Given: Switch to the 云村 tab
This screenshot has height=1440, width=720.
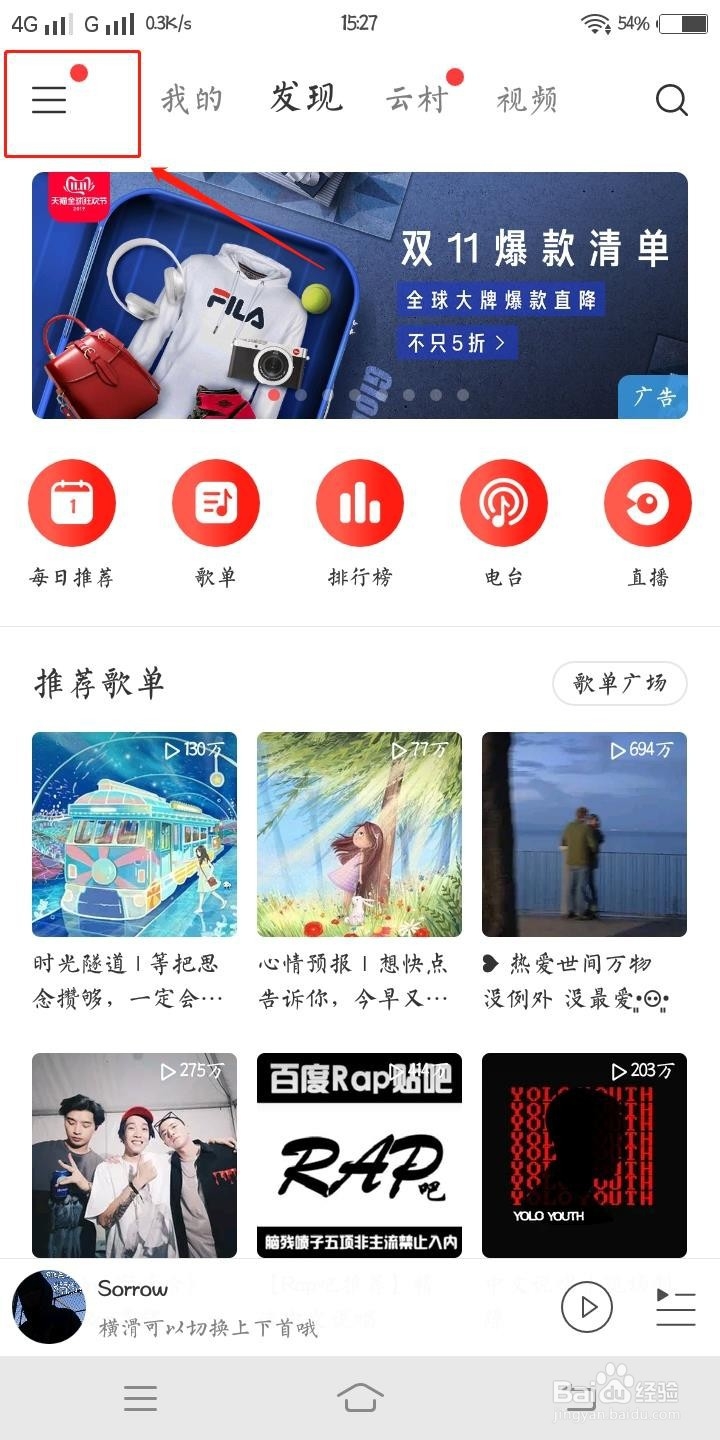Looking at the screenshot, I should coord(415,100).
